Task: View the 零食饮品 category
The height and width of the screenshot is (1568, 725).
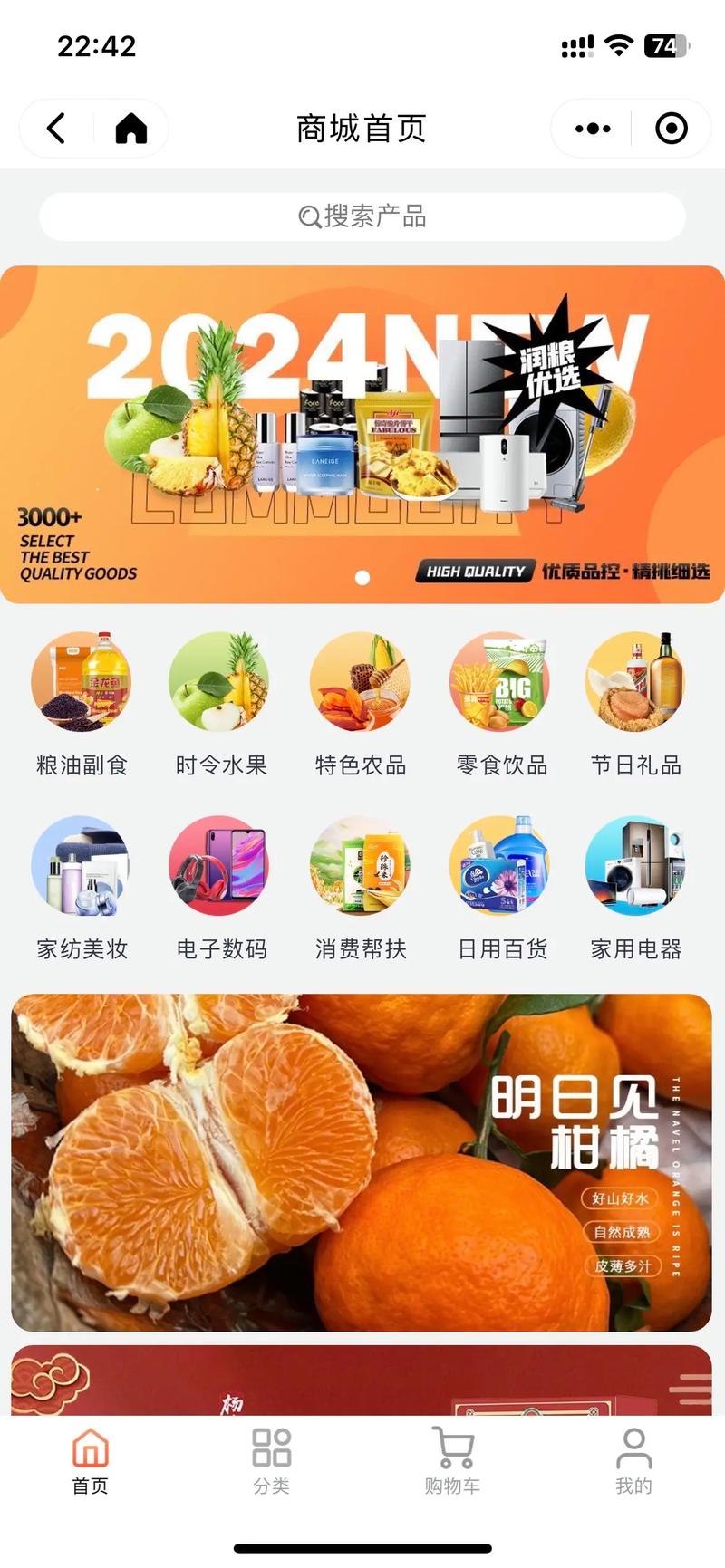Action: click(x=501, y=704)
